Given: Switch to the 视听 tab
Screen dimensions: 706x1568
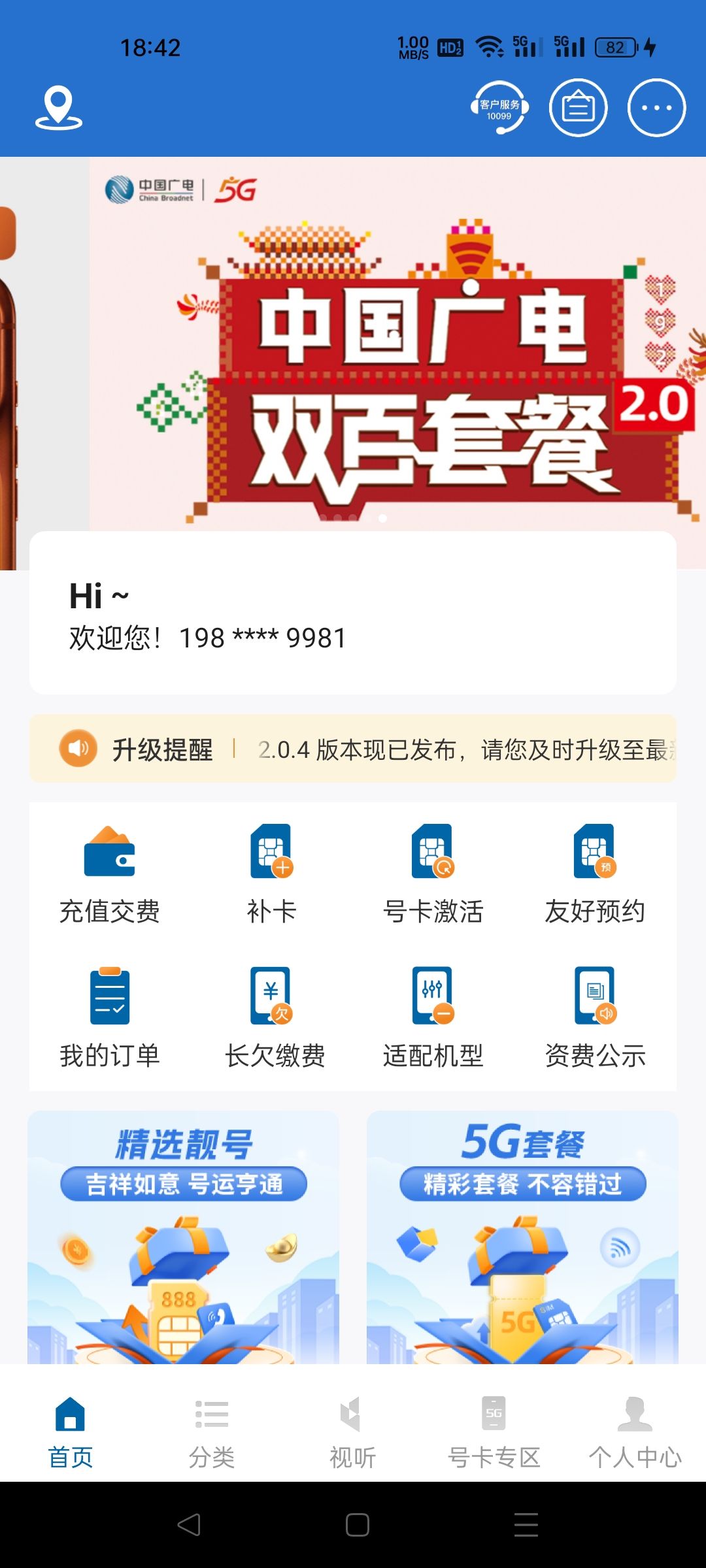Looking at the screenshot, I should click(x=353, y=1431).
